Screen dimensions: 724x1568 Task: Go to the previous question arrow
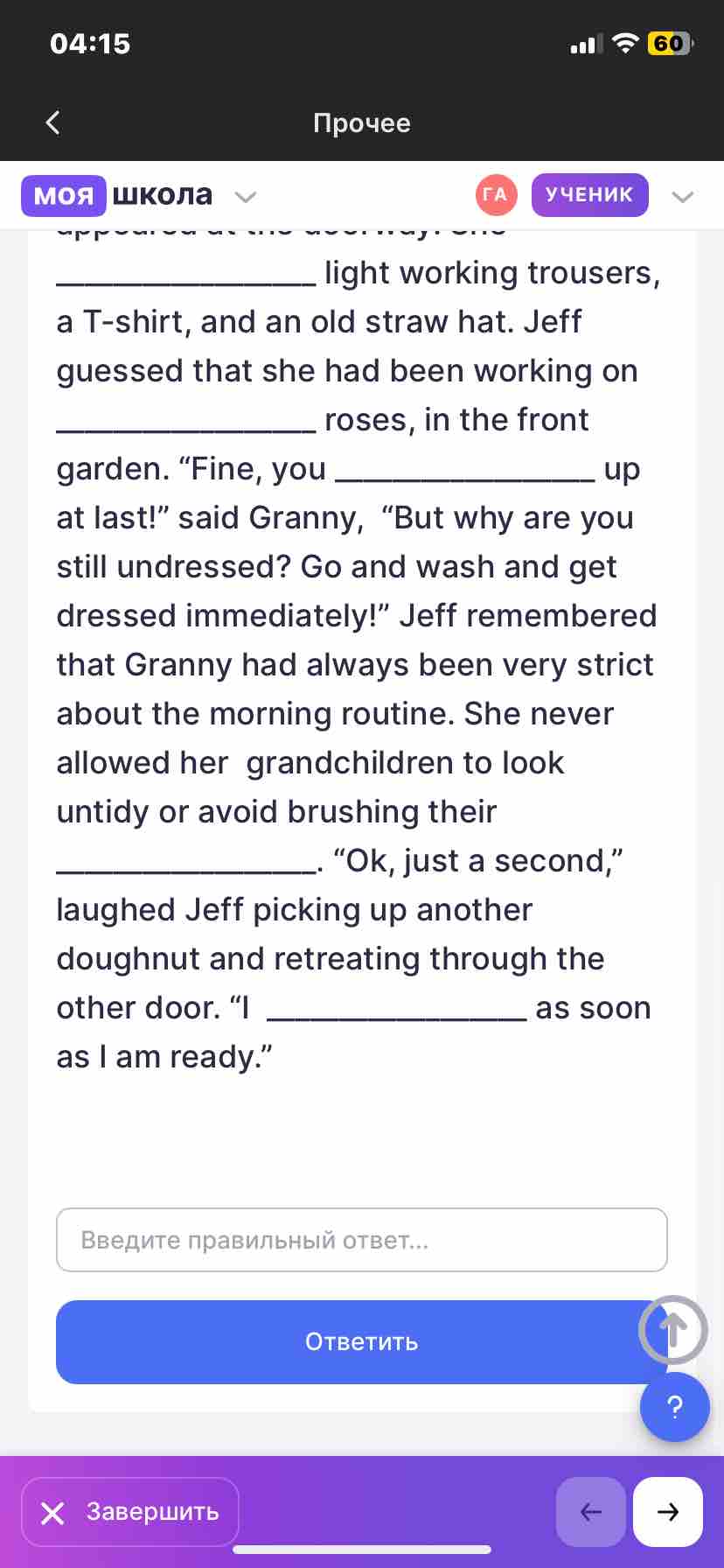(x=591, y=1511)
